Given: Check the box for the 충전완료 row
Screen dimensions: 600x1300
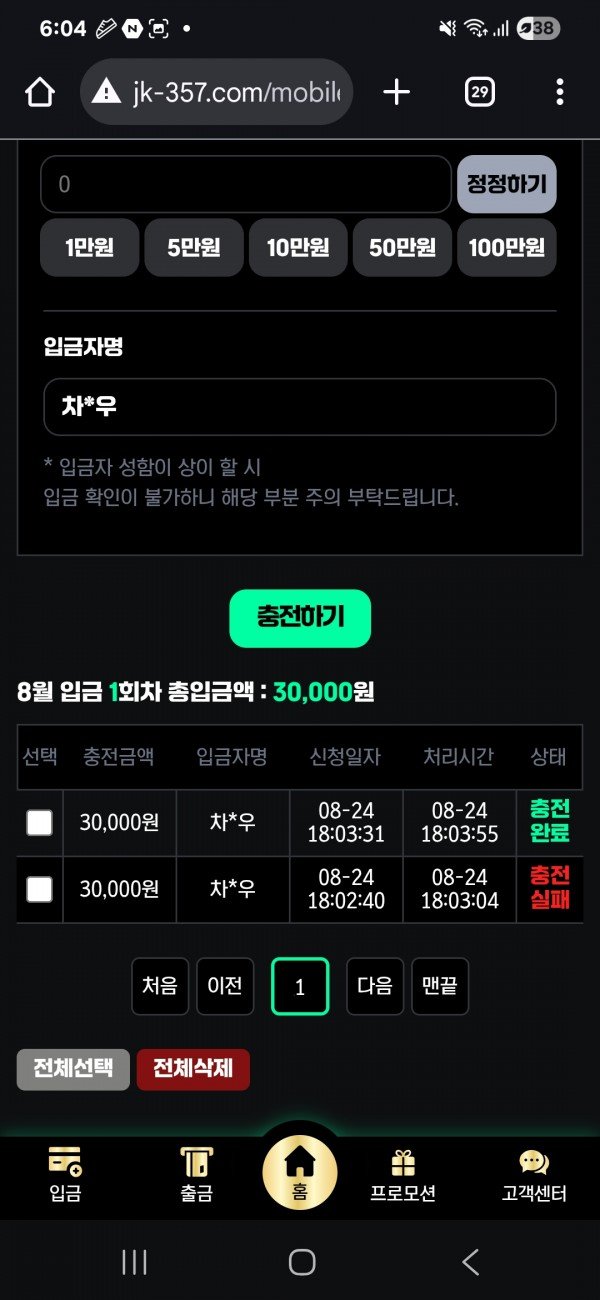Looking at the screenshot, I should tap(39, 823).
